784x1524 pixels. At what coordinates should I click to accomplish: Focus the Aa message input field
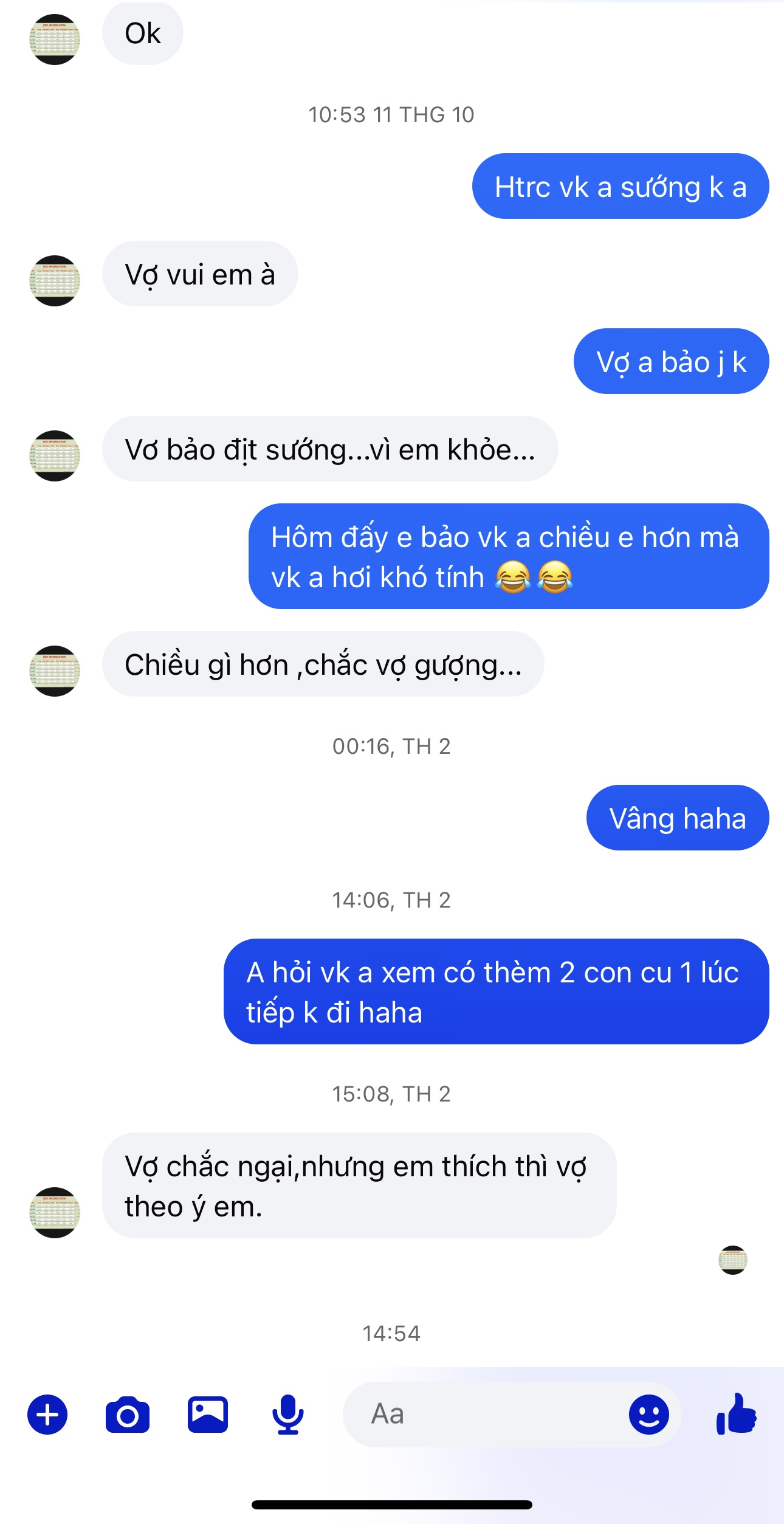click(x=486, y=1414)
